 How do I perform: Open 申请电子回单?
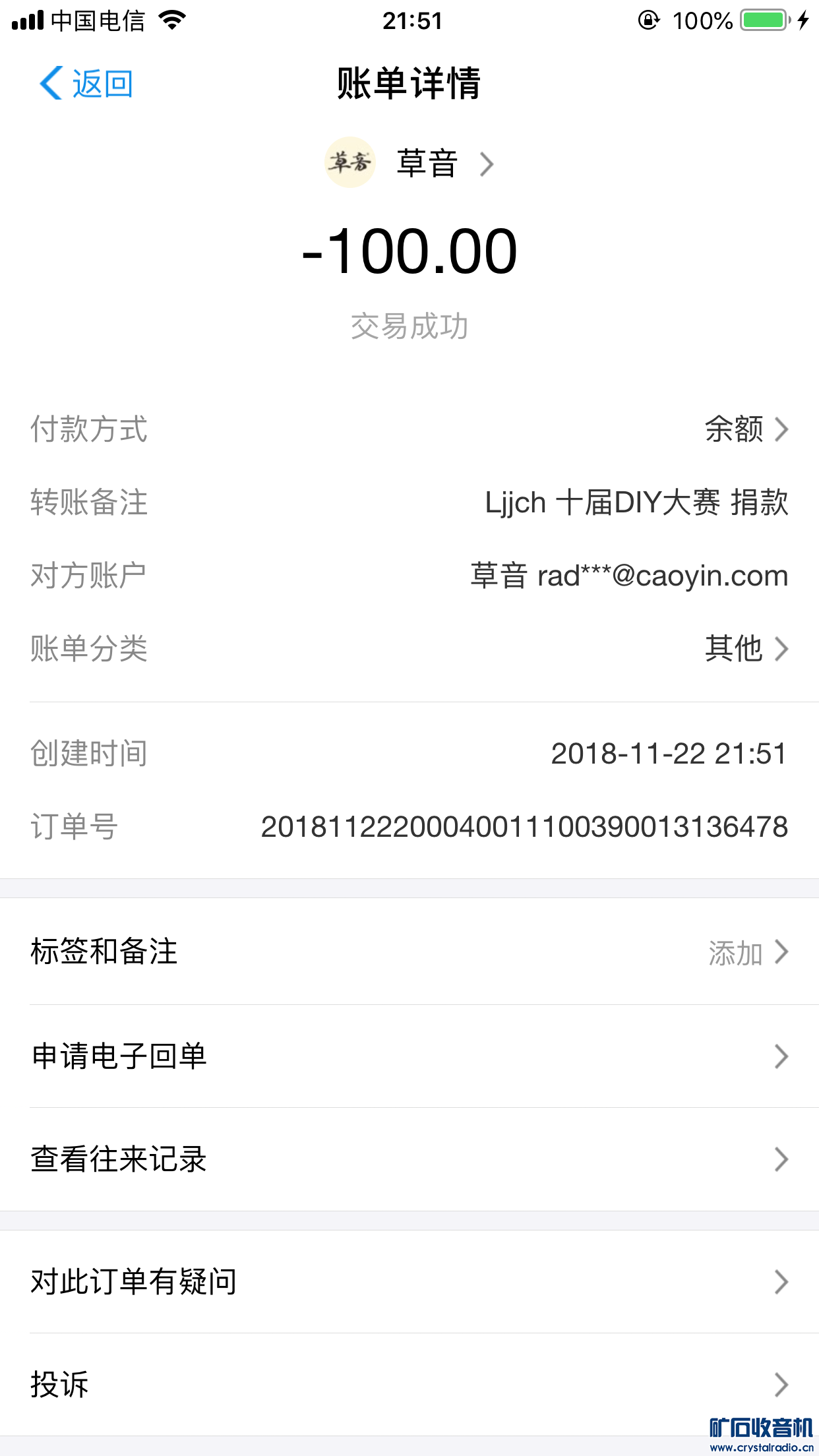[409, 1056]
